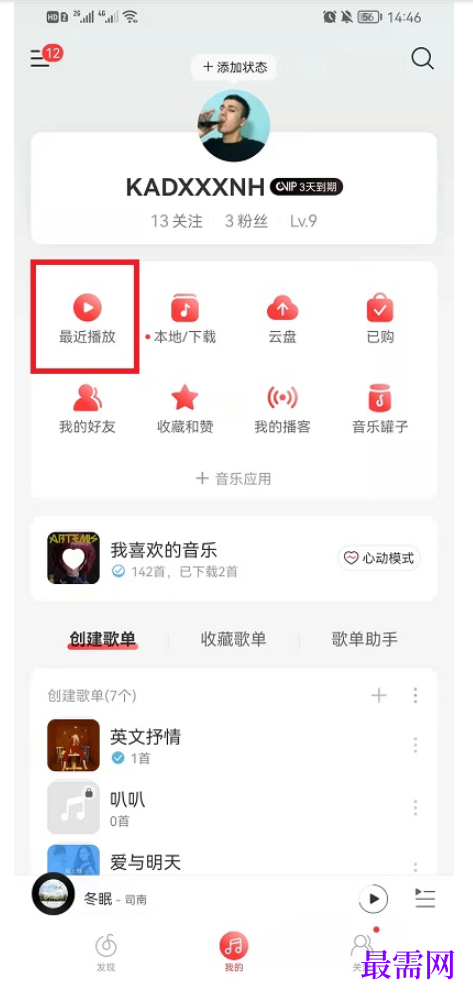Open the search icon
Image resolution: width=473 pixels, height=996 pixels.
tap(422, 58)
